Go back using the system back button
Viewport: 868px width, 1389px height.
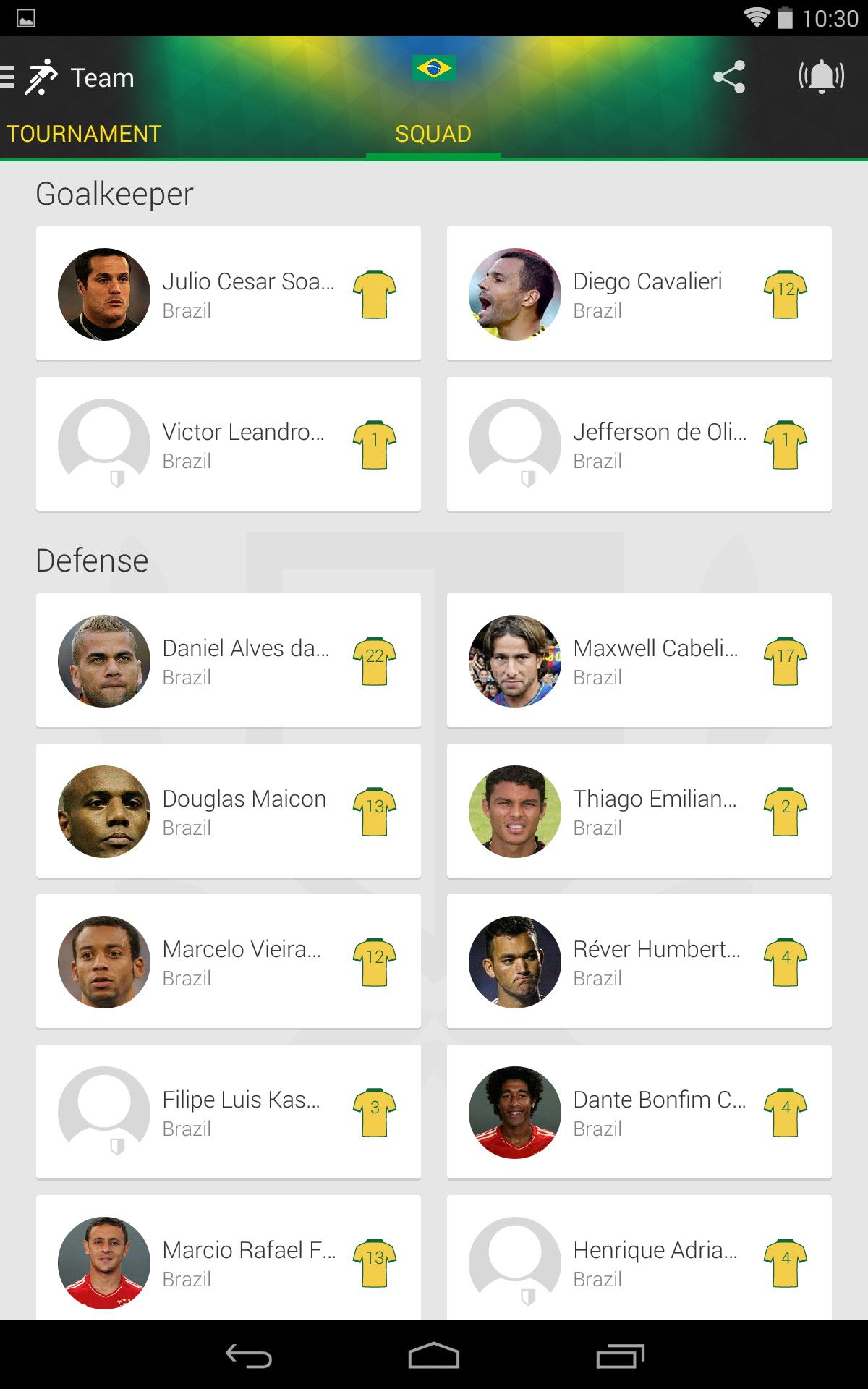[249, 1356]
